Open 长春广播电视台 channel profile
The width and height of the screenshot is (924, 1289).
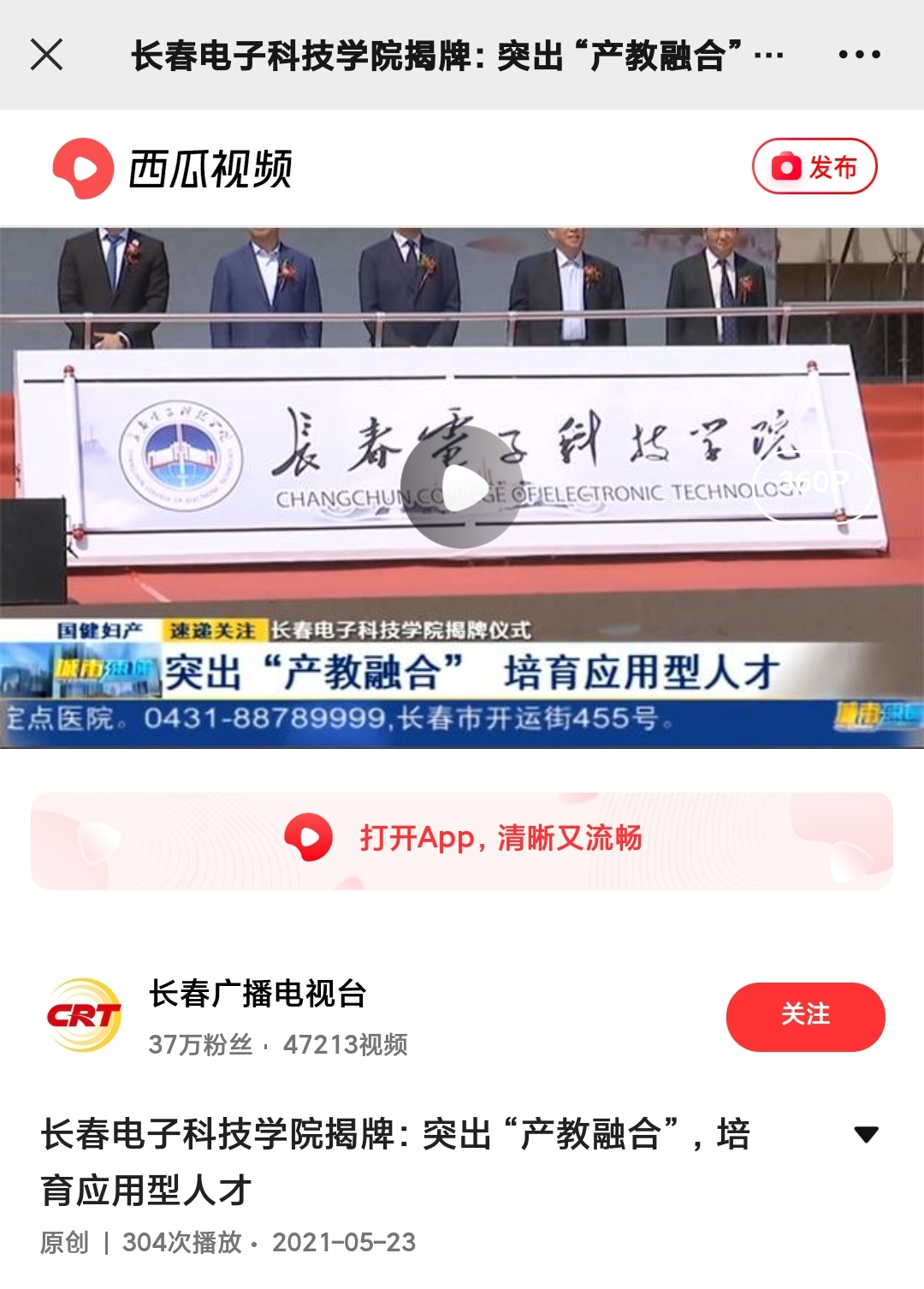point(257,995)
